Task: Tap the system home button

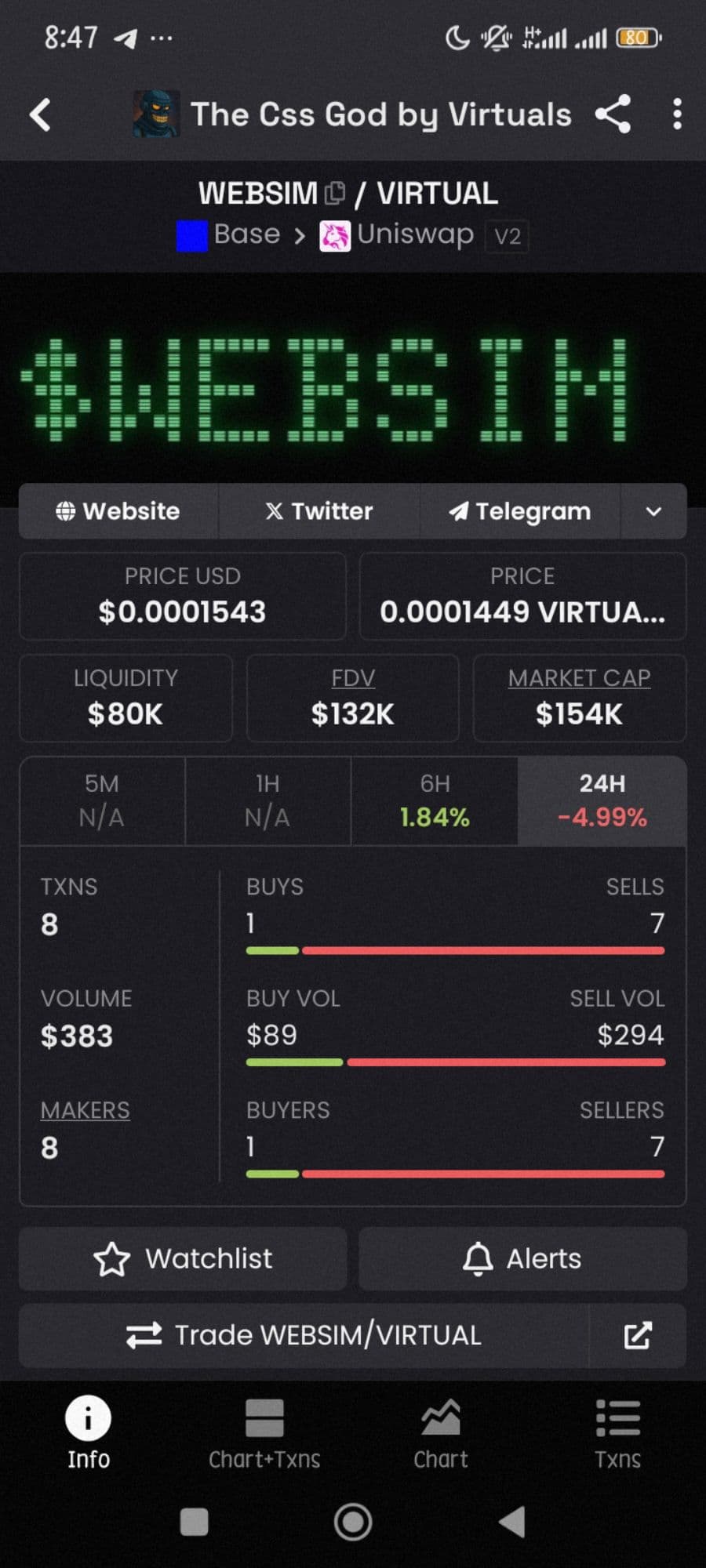Action: [x=353, y=1522]
